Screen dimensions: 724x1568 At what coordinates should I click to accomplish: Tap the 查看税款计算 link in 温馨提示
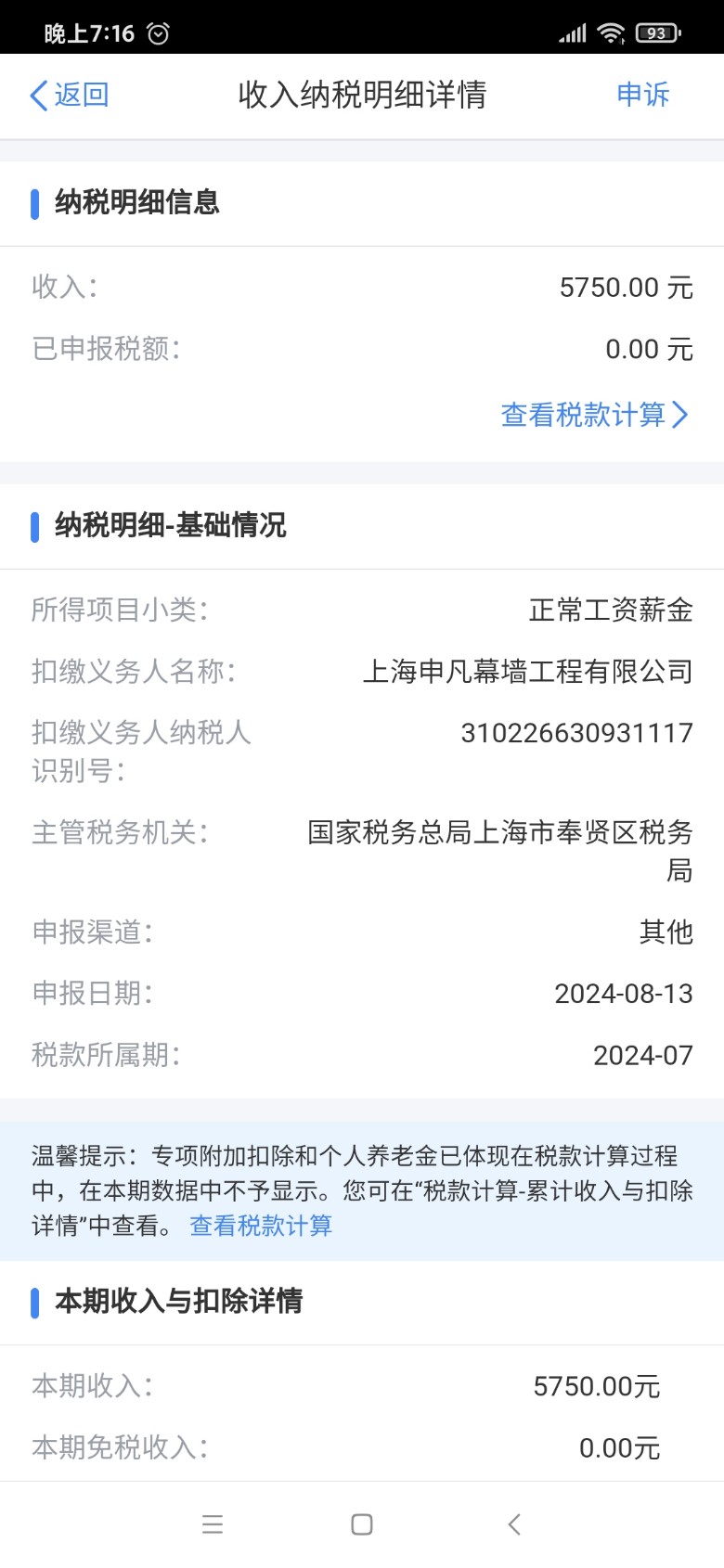coord(261,1226)
